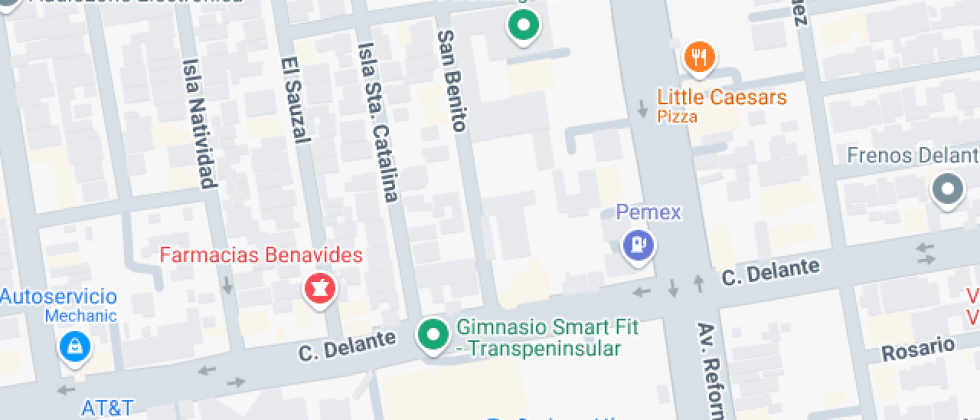Screen dimensions: 980x420
Task: Tap the green pin near San Benito street
Action: coord(520,25)
